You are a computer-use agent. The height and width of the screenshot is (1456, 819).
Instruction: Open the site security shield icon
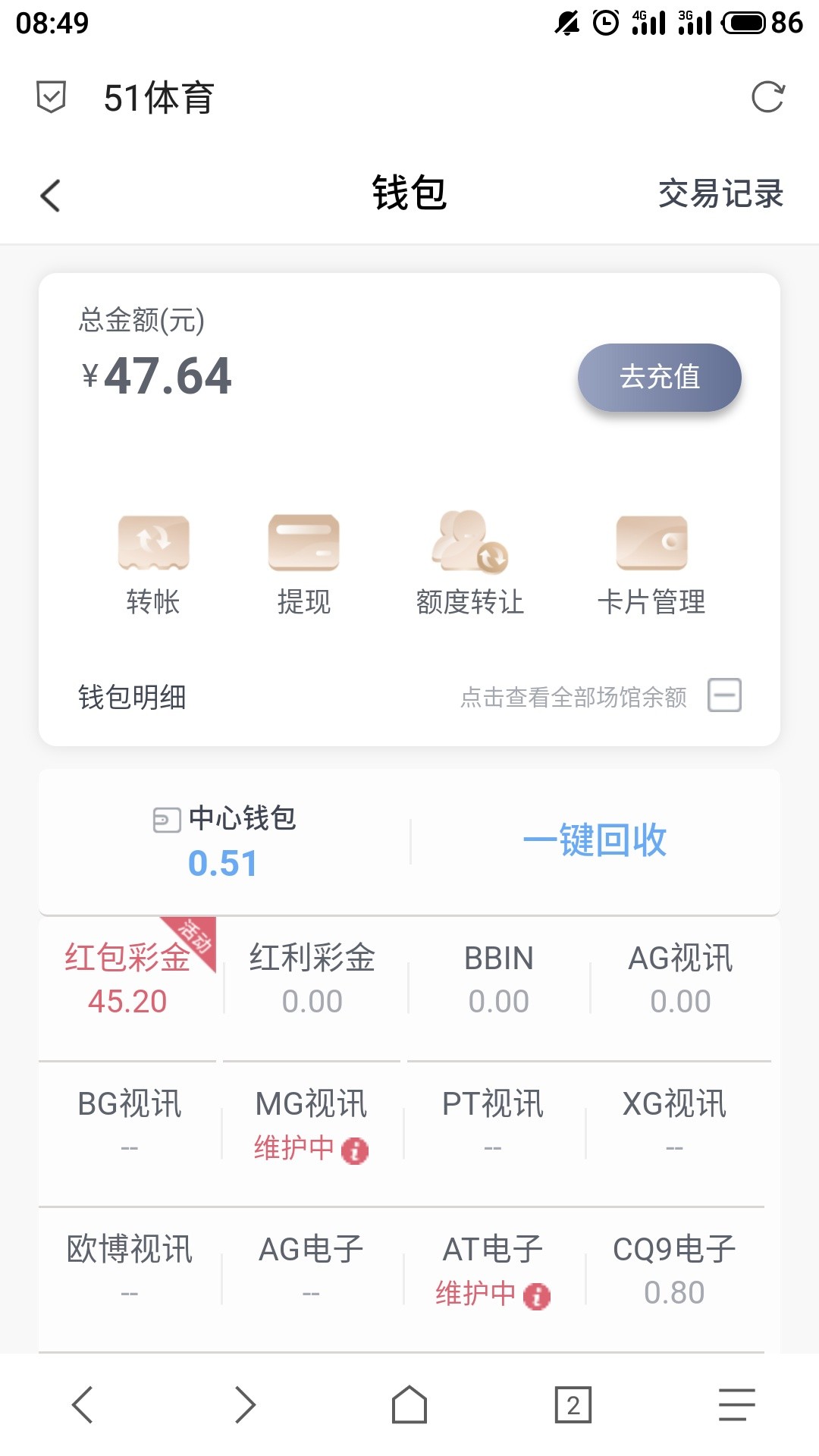pyautogui.click(x=52, y=97)
